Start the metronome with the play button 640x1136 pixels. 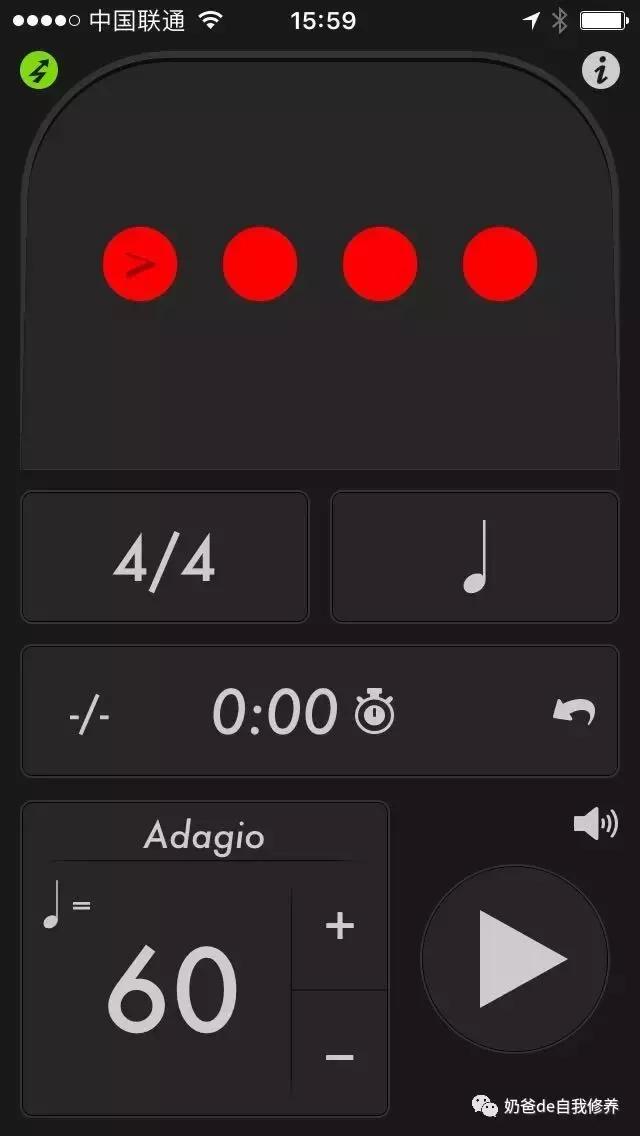515,958
